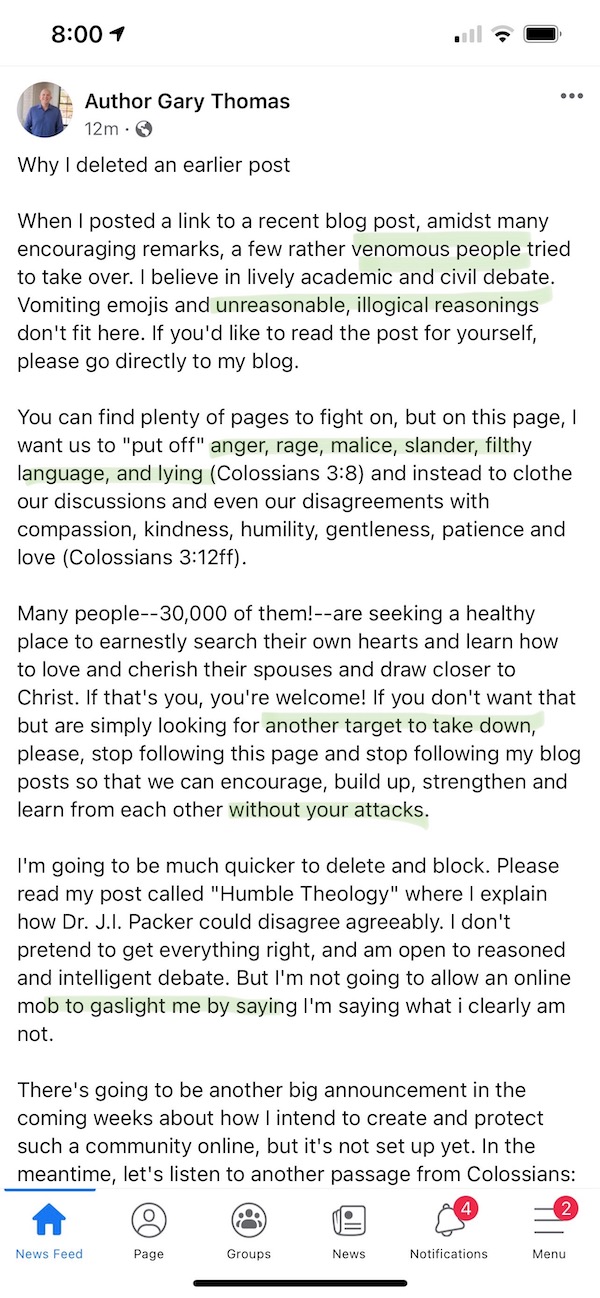Open the Author Gary Thomas page name
This screenshot has width=600, height=1298.
(187, 101)
